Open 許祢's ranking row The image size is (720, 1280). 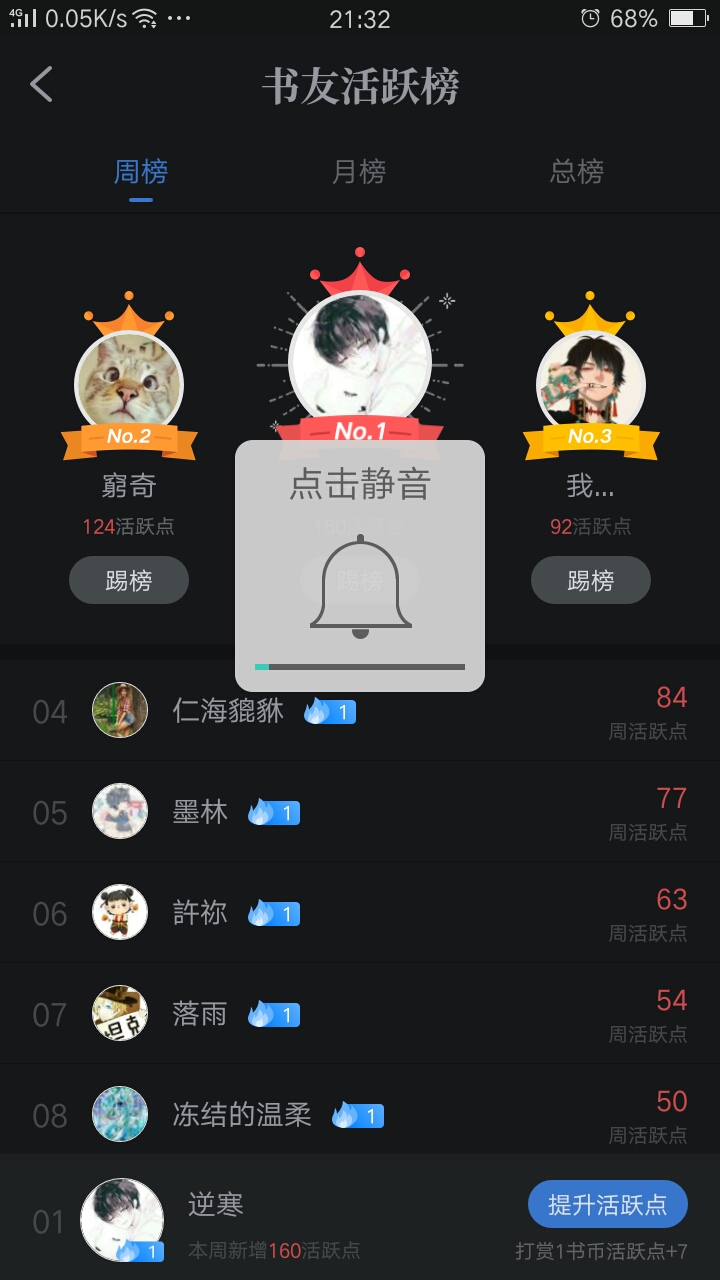(360, 913)
